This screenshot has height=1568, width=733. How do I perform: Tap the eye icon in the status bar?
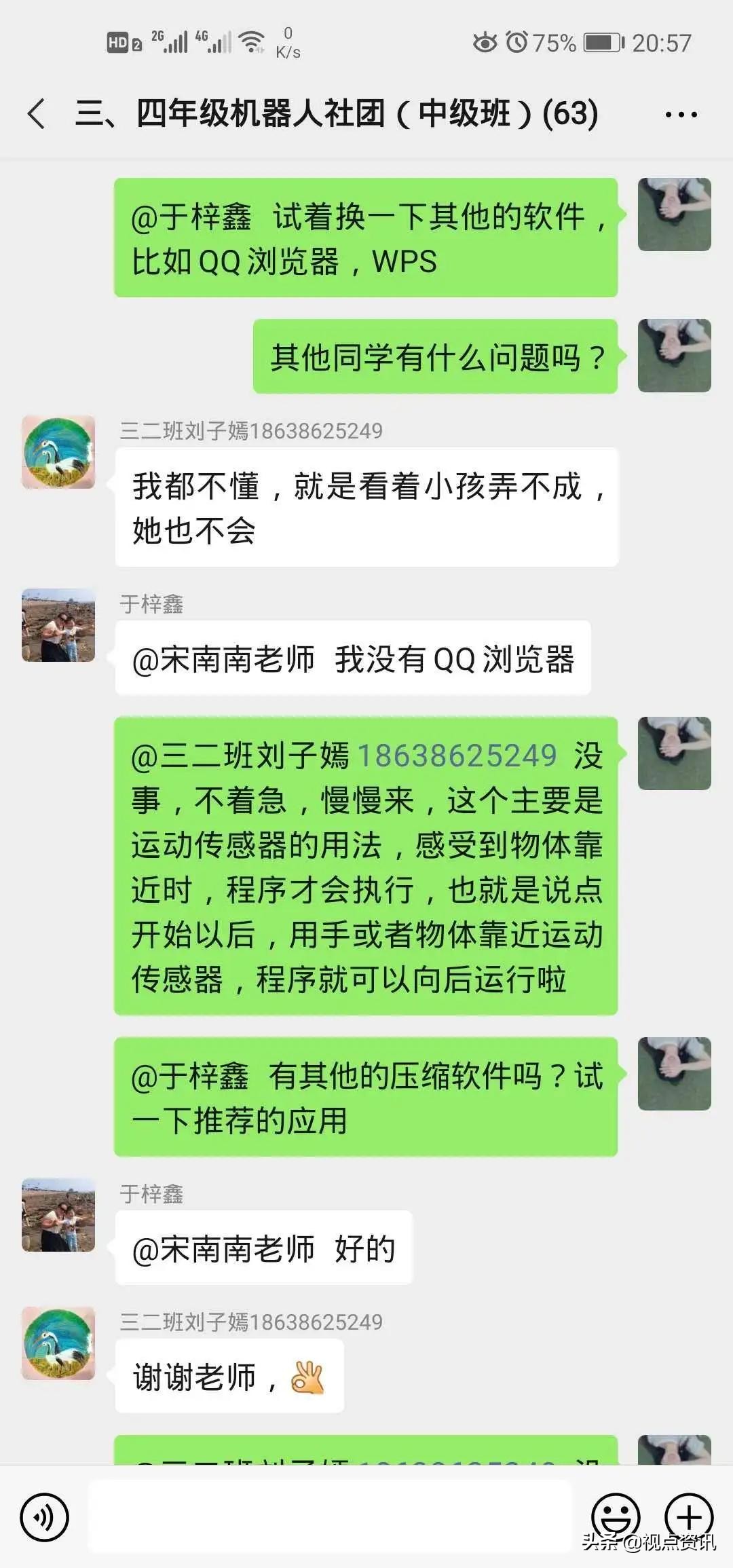pos(483,43)
